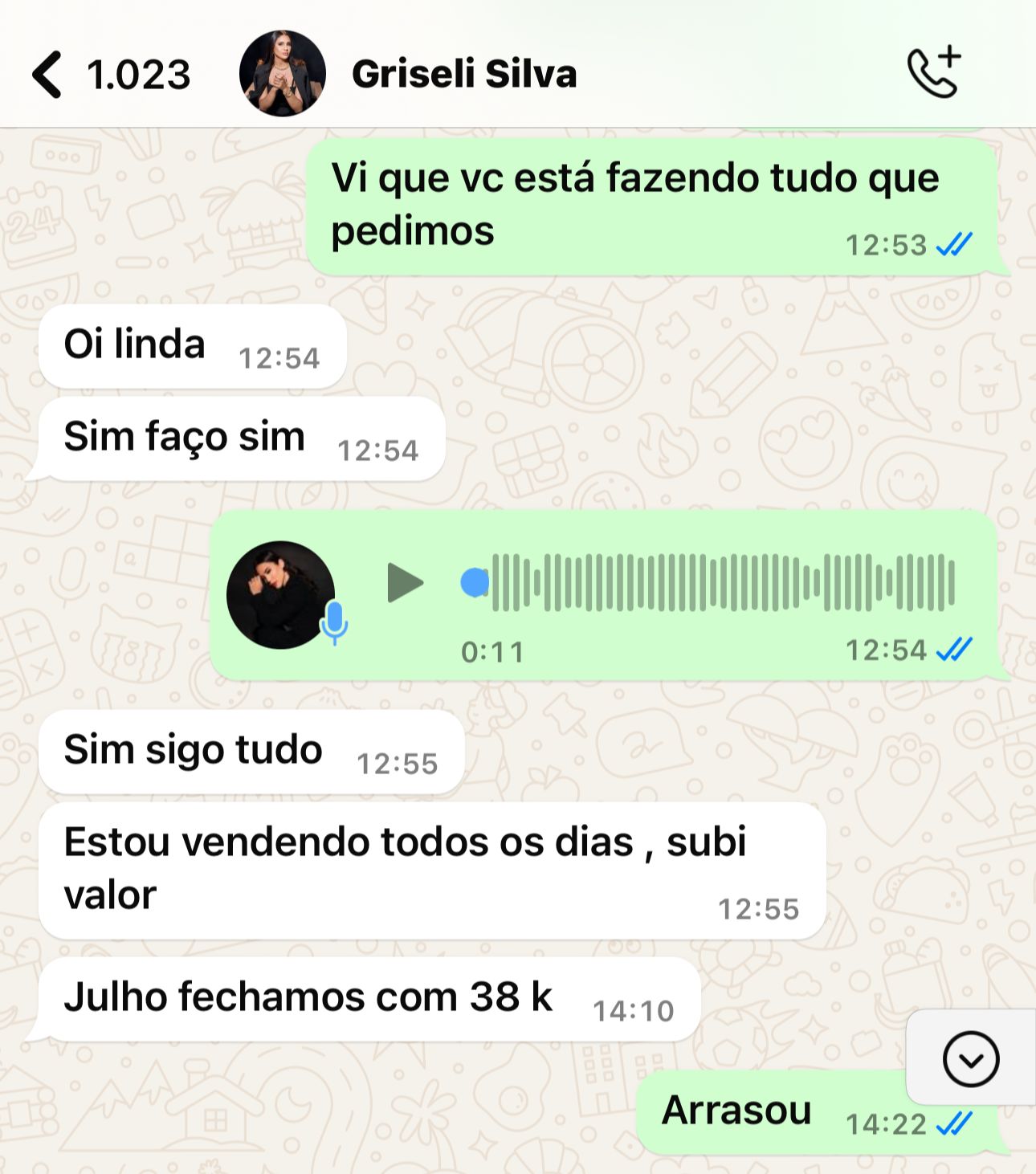
Task: Play the 0:11 voice message
Action: tap(405, 583)
